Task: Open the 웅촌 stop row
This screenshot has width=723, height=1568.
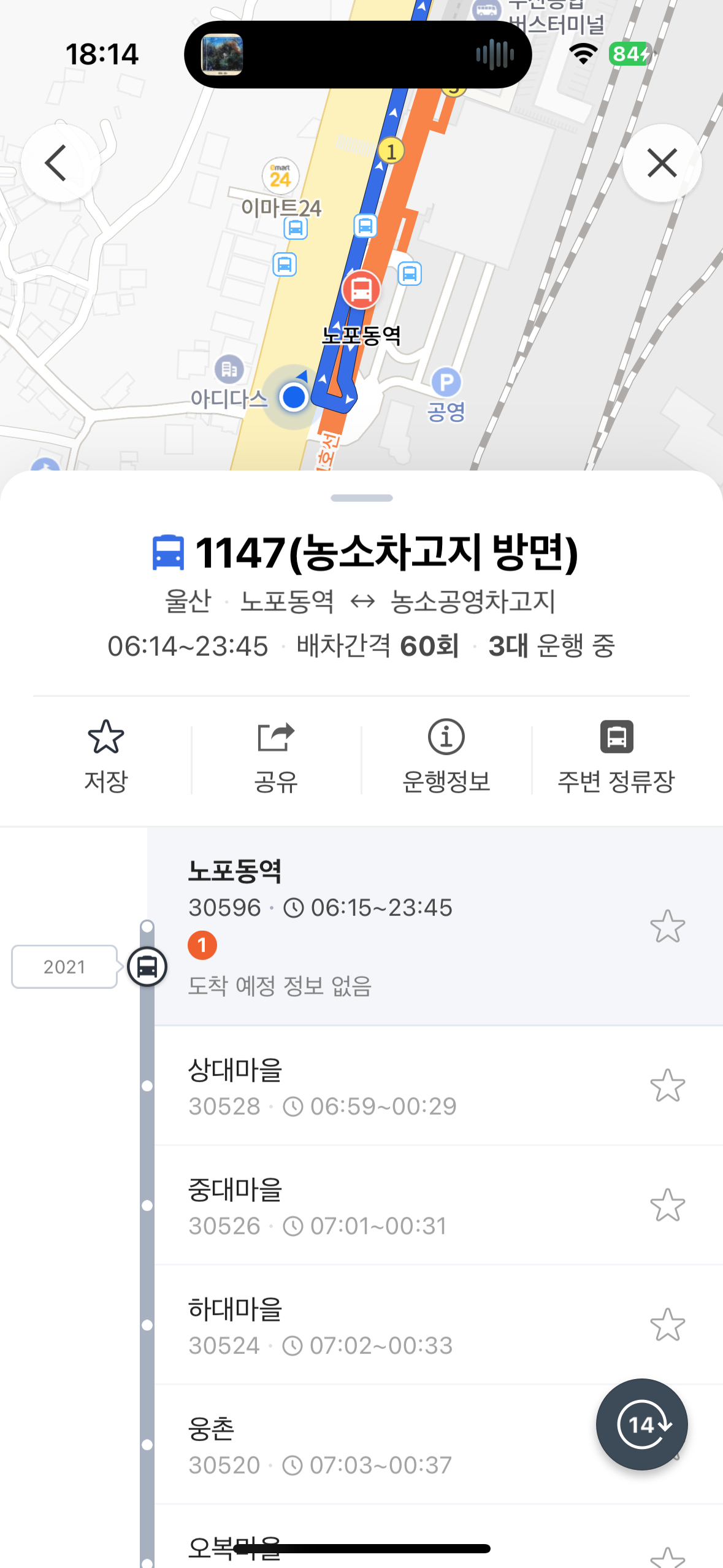Action: (368, 1445)
